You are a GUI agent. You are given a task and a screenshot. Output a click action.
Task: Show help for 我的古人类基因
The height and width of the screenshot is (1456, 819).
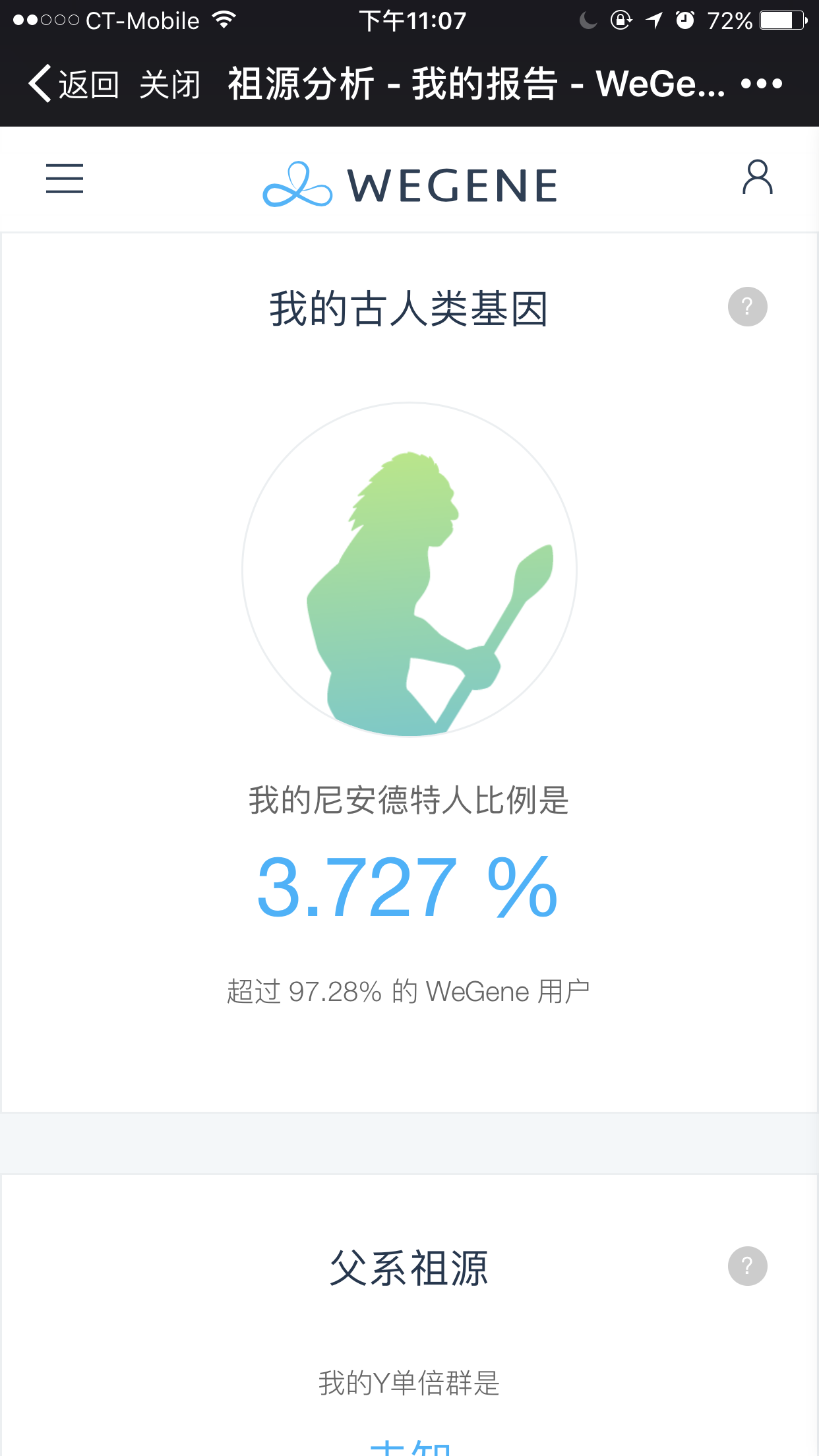coord(747,307)
